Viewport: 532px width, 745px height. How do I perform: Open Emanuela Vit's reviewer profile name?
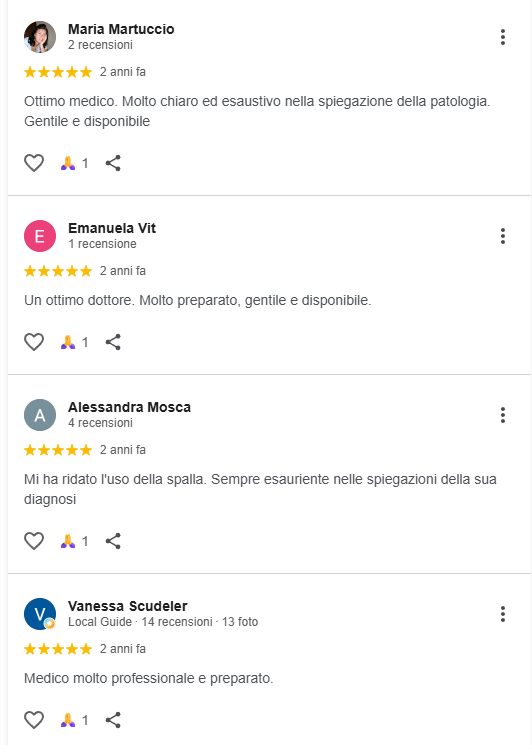pyautogui.click(x=112, y=228)
